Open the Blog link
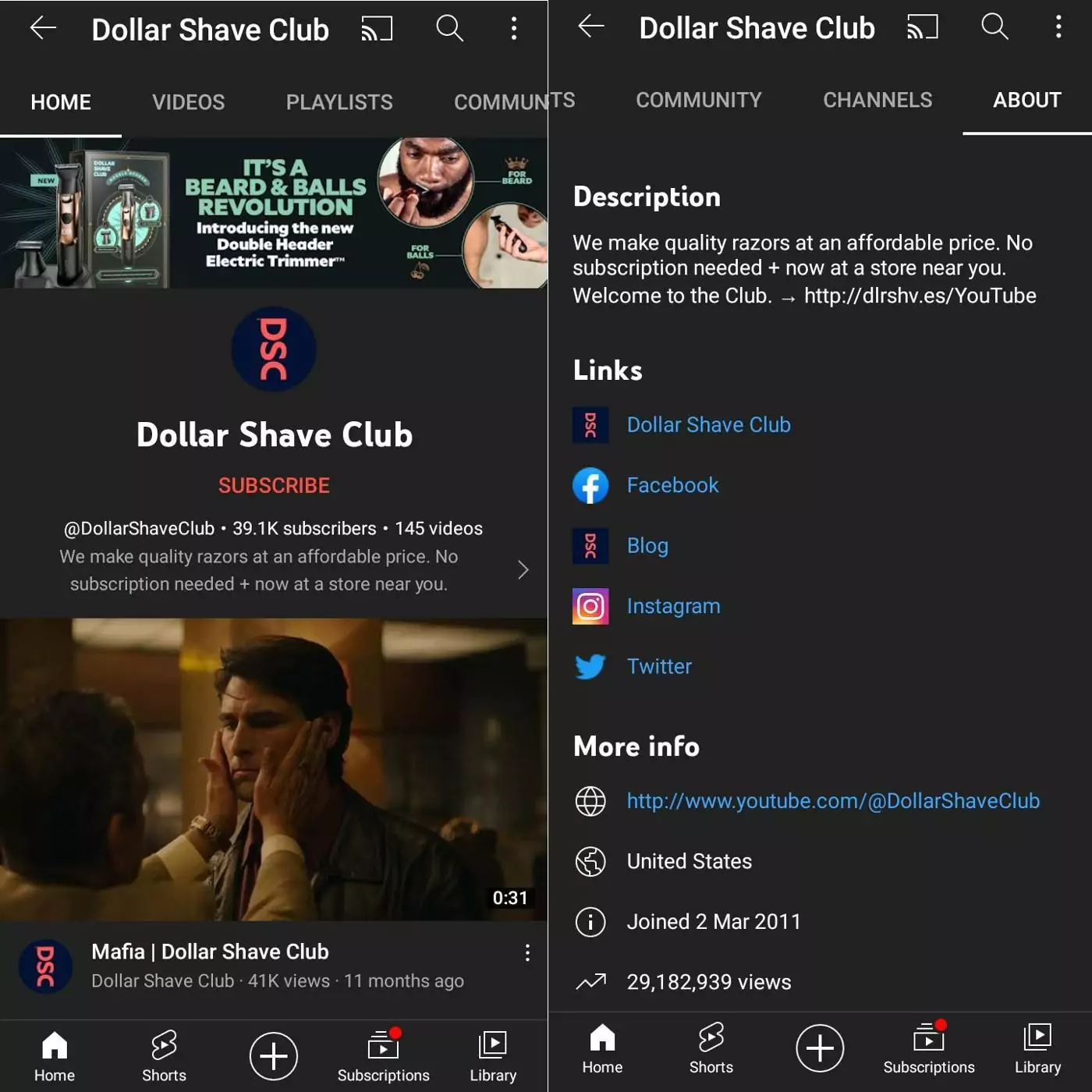The height and width of the screenshot is (1092, 1092). [647, 545]
